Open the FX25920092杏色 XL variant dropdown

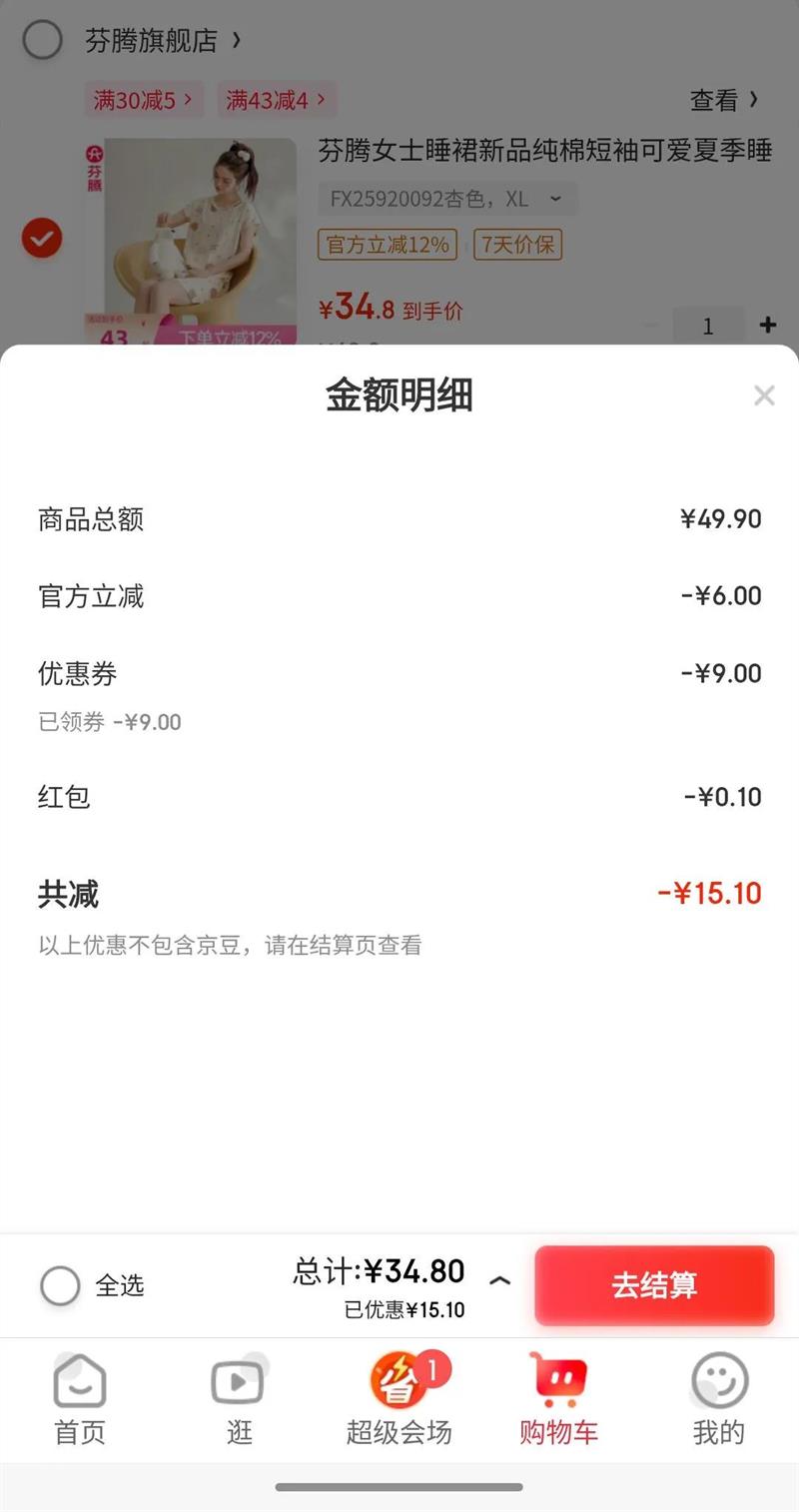(x=446, y=199)
